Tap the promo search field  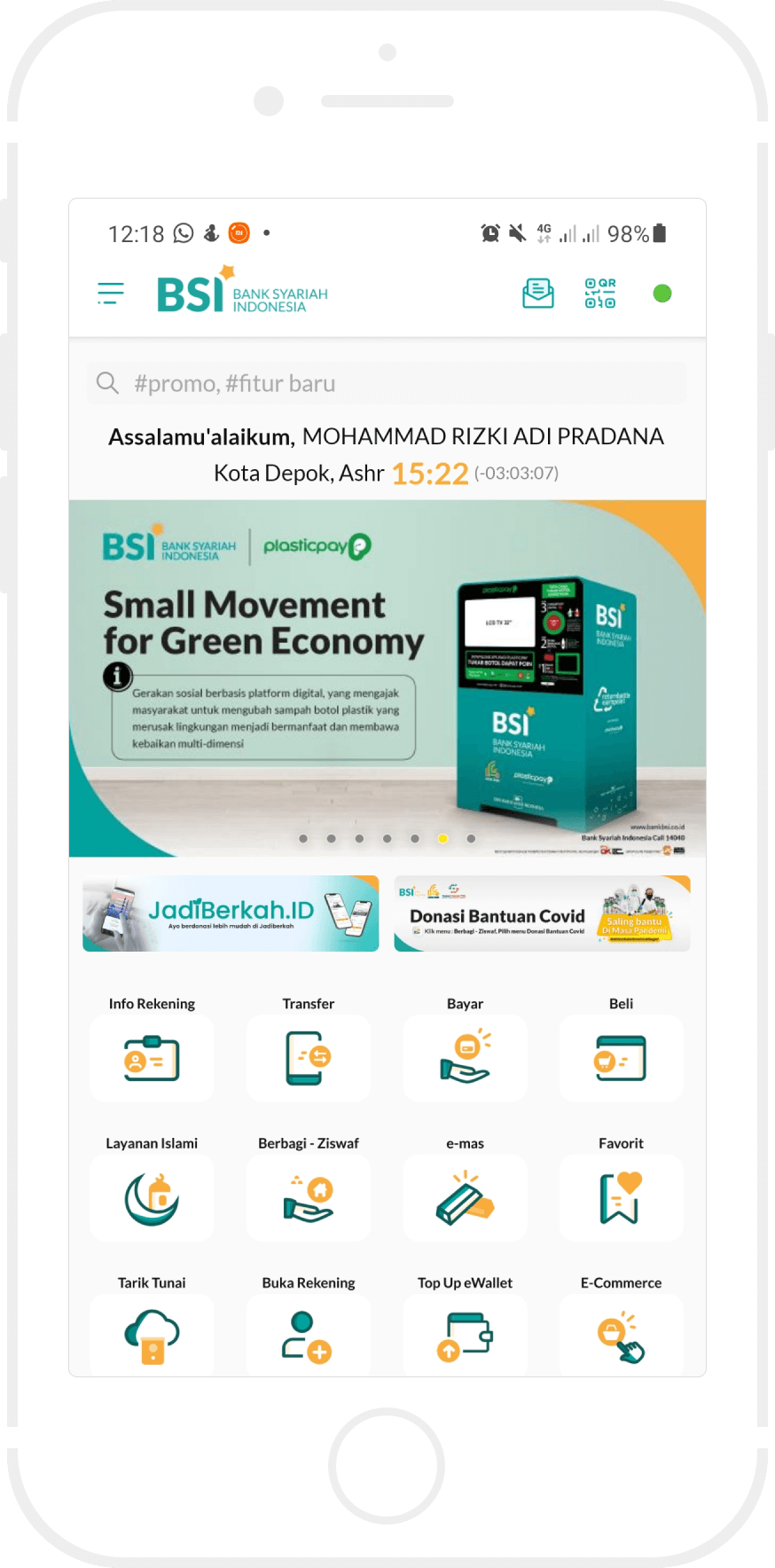click(387, 383)
